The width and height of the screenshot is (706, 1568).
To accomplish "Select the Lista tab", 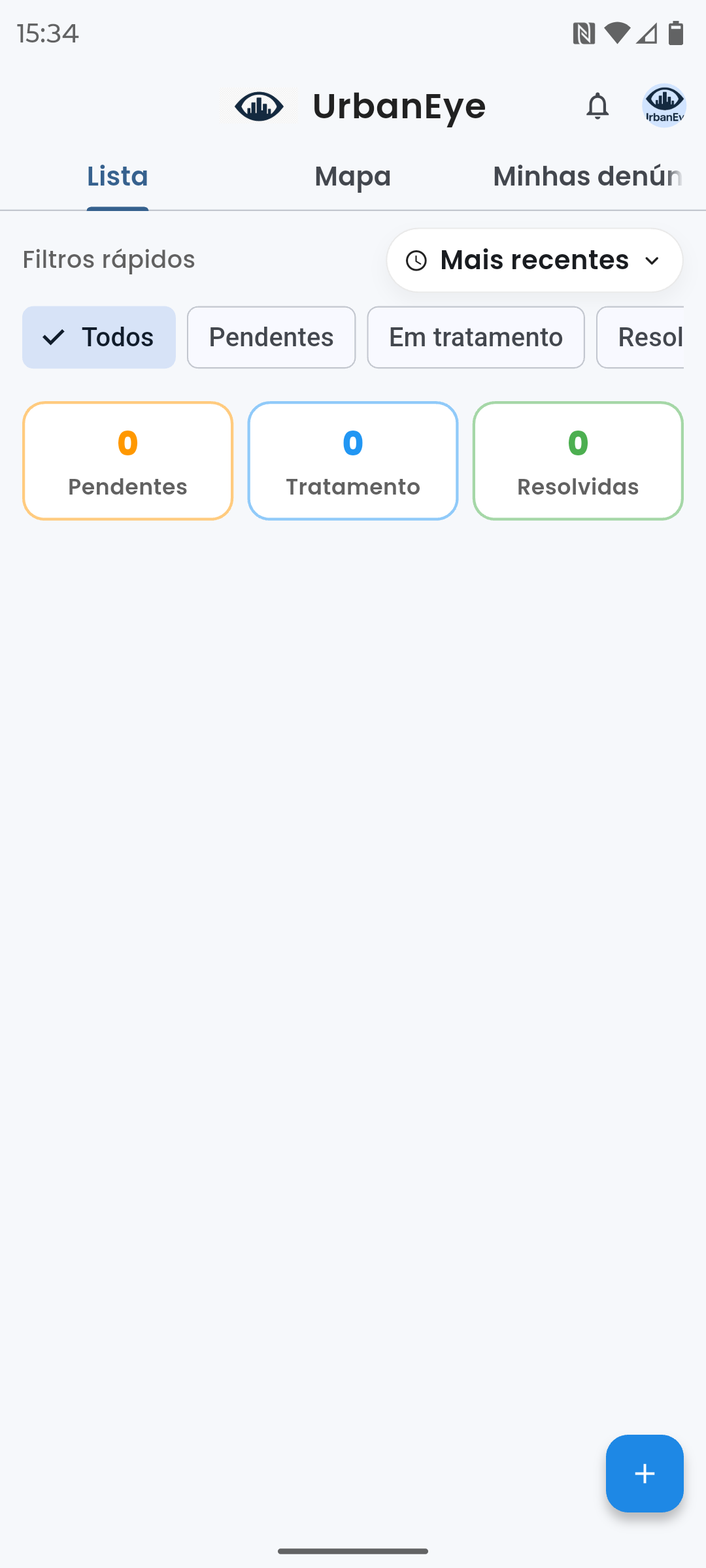I will 118,176.
